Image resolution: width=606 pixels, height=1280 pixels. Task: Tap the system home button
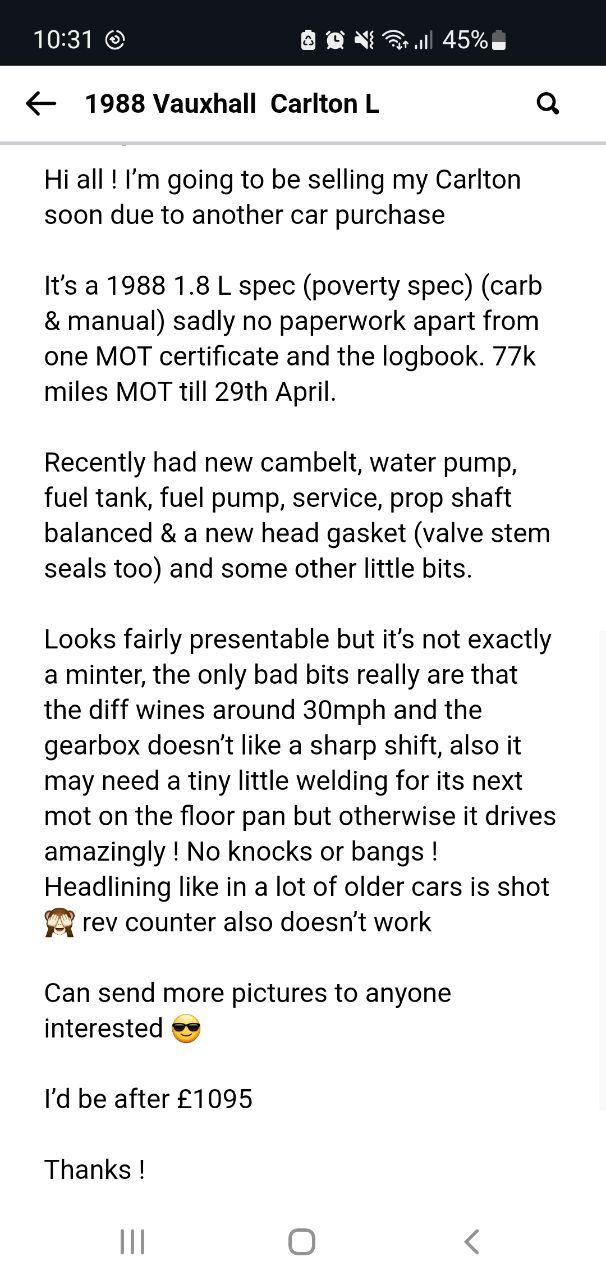302,1241
